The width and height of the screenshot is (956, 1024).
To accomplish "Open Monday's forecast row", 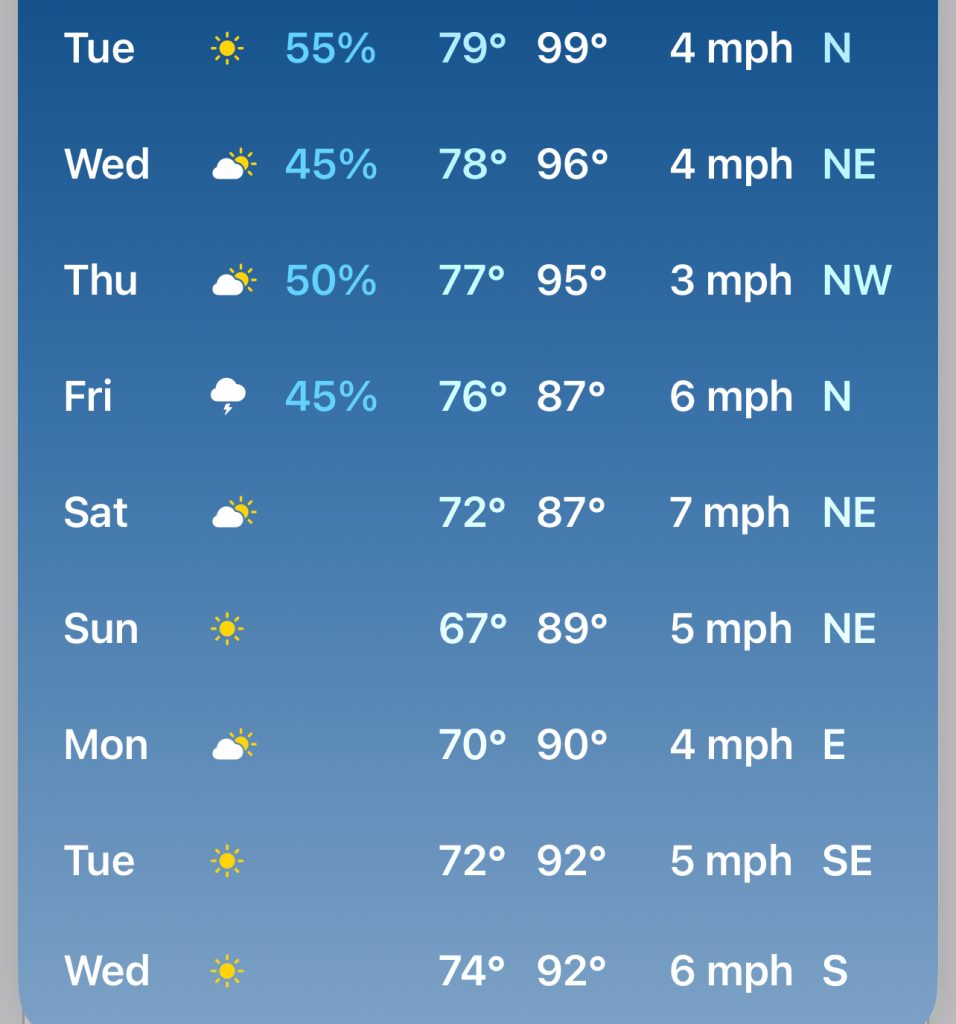I will (x=477, y=744).
